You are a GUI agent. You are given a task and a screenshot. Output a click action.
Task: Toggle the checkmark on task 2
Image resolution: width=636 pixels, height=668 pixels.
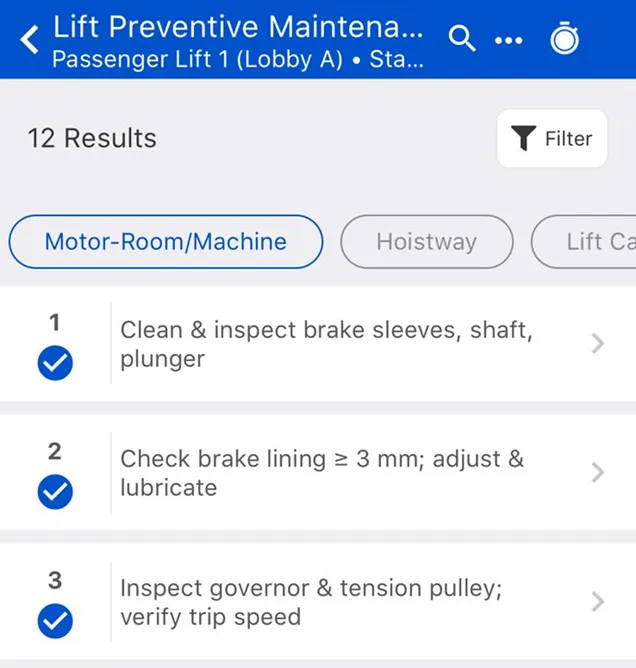click(55, 492)
